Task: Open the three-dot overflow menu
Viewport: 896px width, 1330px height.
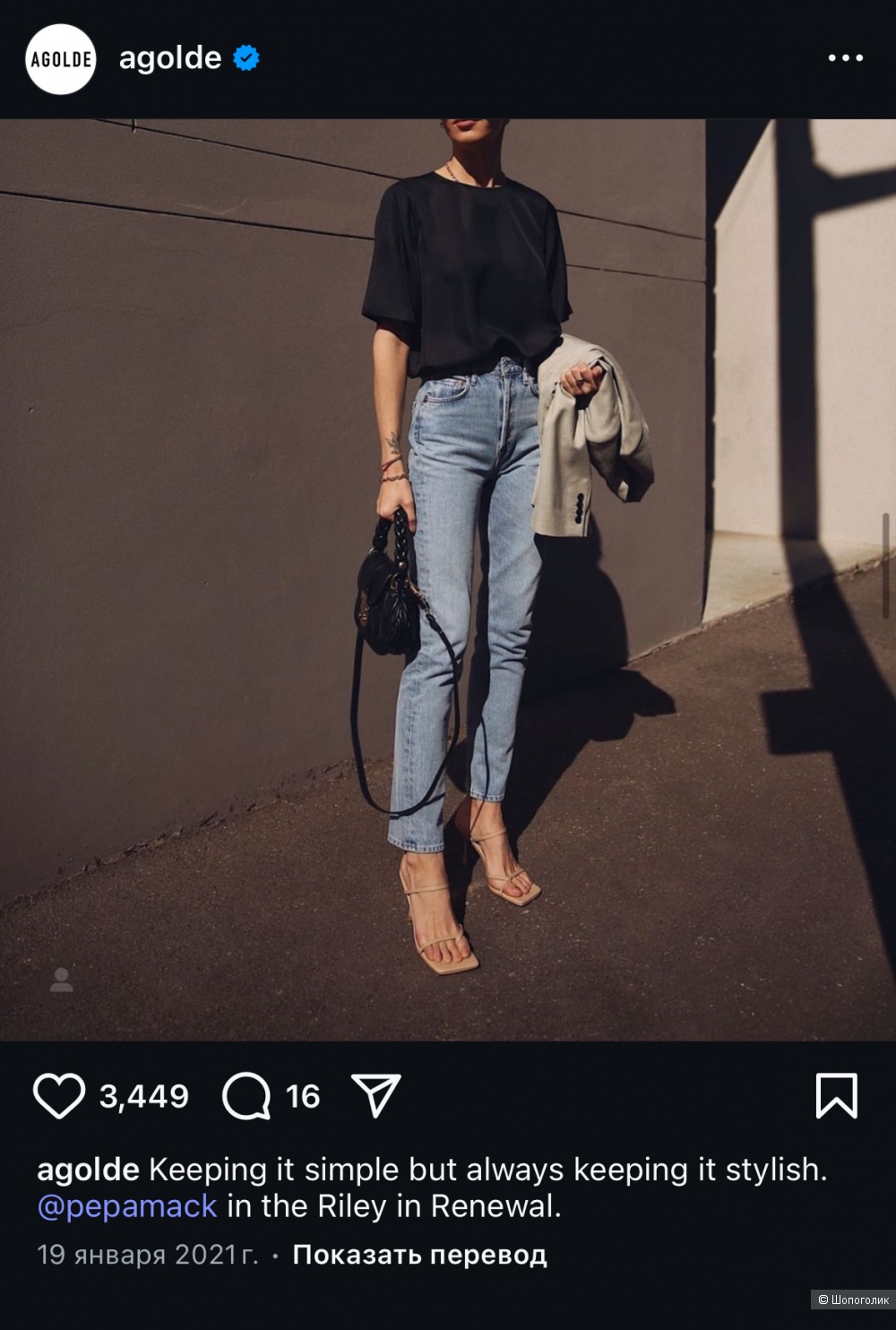Action: tap(845, 58)
